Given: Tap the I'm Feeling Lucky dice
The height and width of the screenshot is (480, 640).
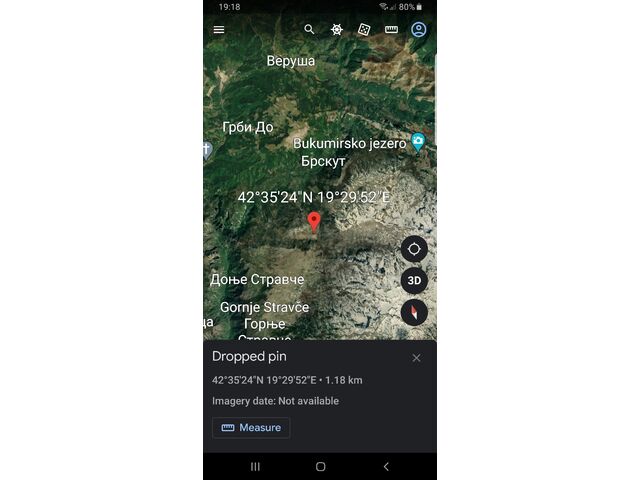Looking at the screenshot, I should 364,30.
